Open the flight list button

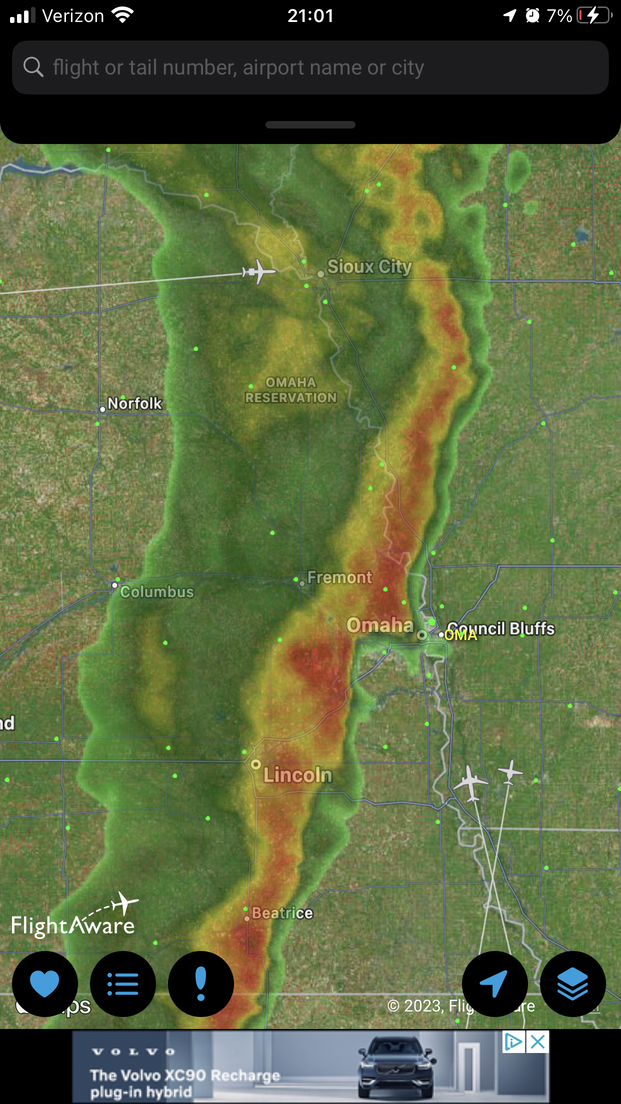pos(123,984)
